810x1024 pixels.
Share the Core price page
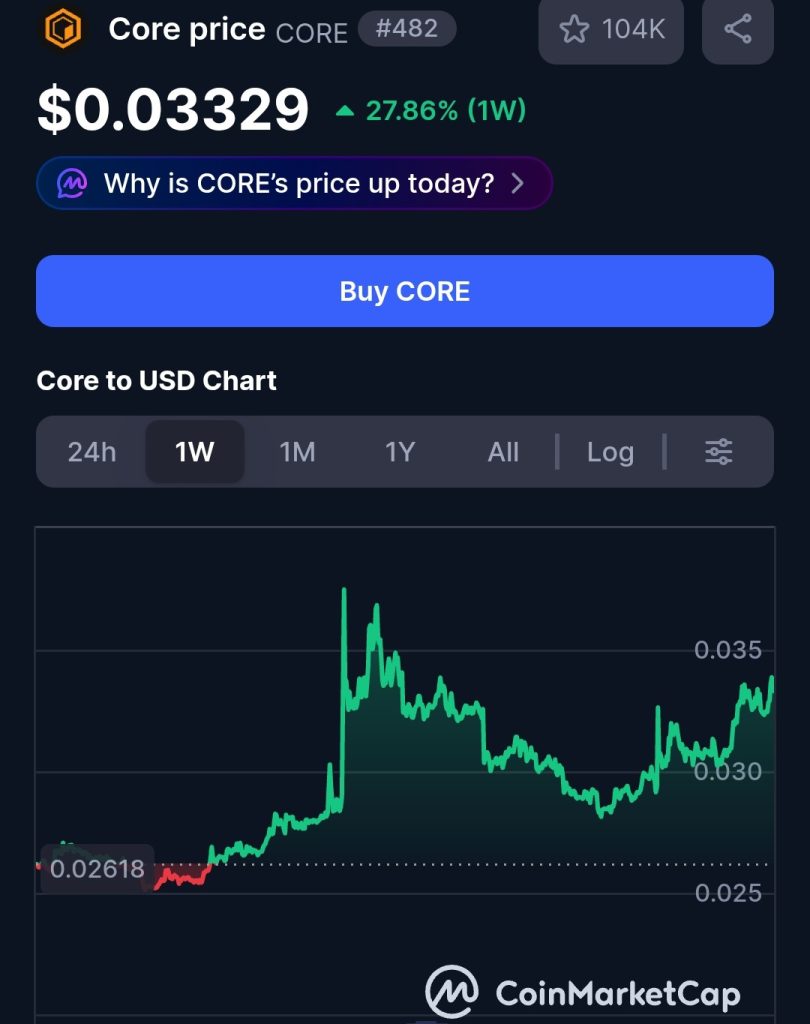(738, 30)
